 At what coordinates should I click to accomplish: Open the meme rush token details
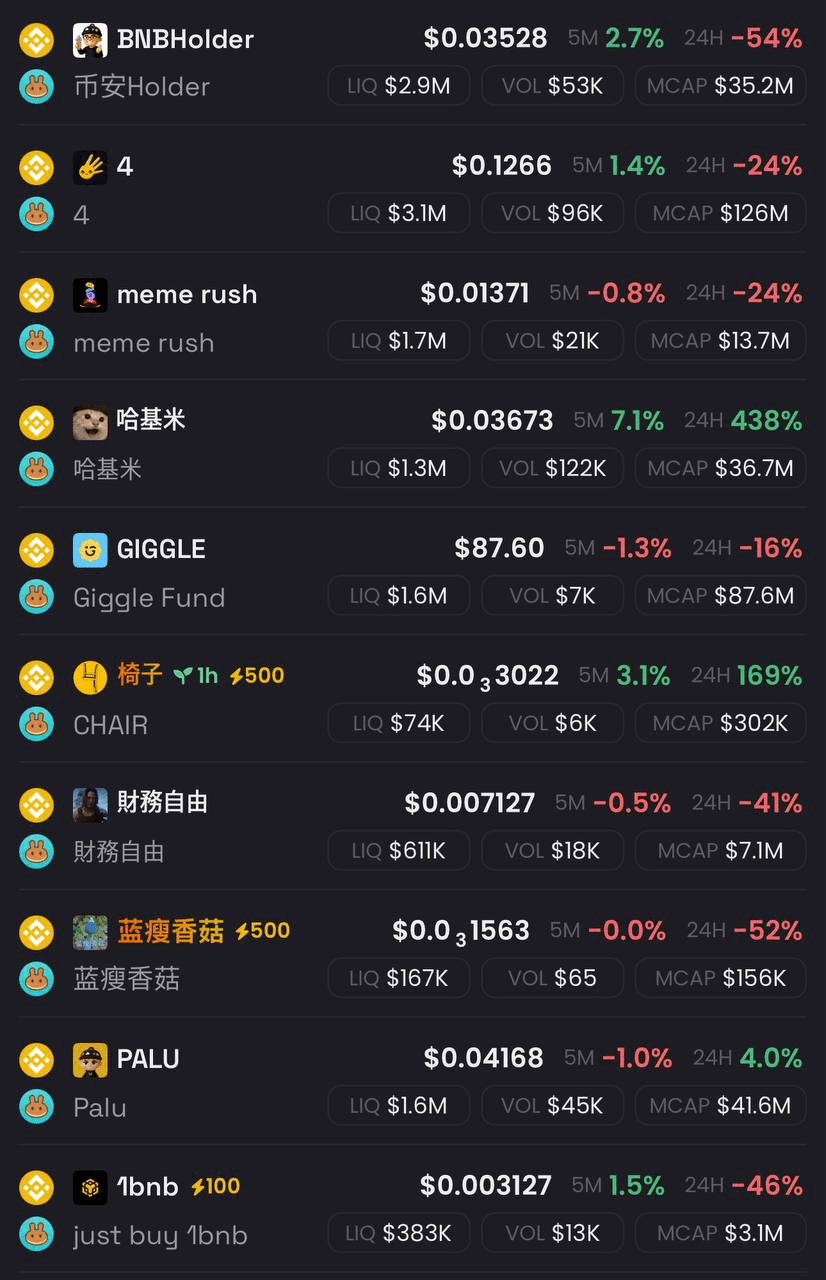pos(187,295)
